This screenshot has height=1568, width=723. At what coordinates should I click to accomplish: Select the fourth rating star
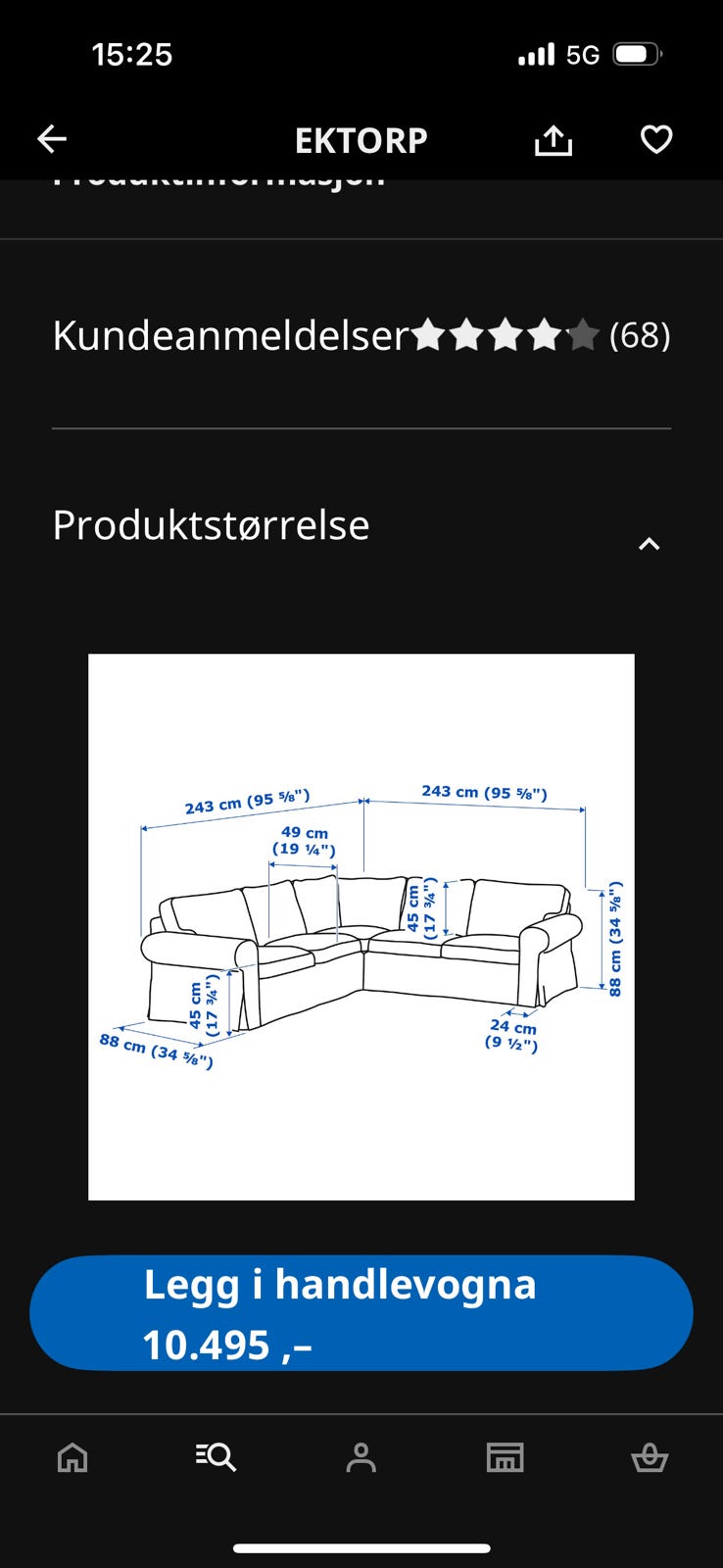coord(542,334)
